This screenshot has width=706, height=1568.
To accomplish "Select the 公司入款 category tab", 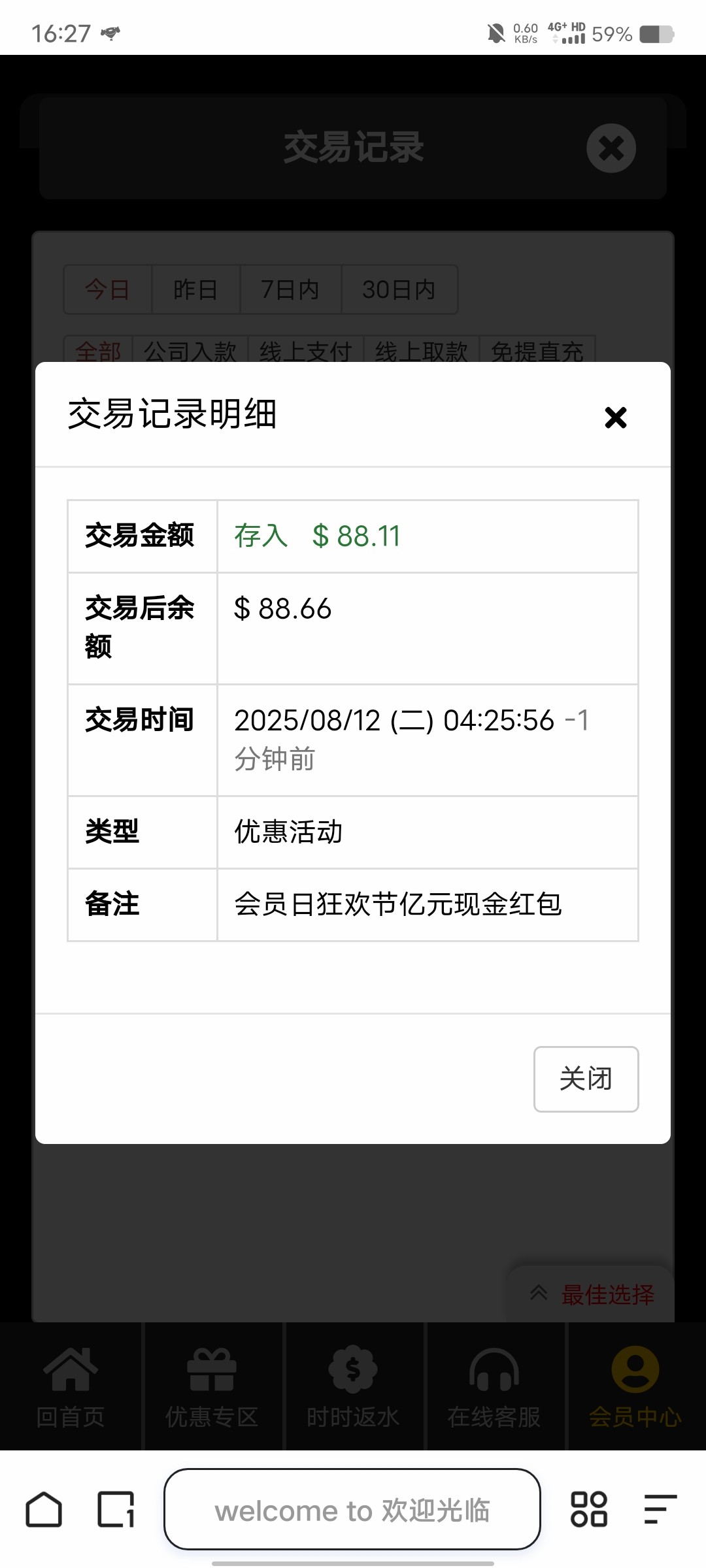I will tap(193, 351).
